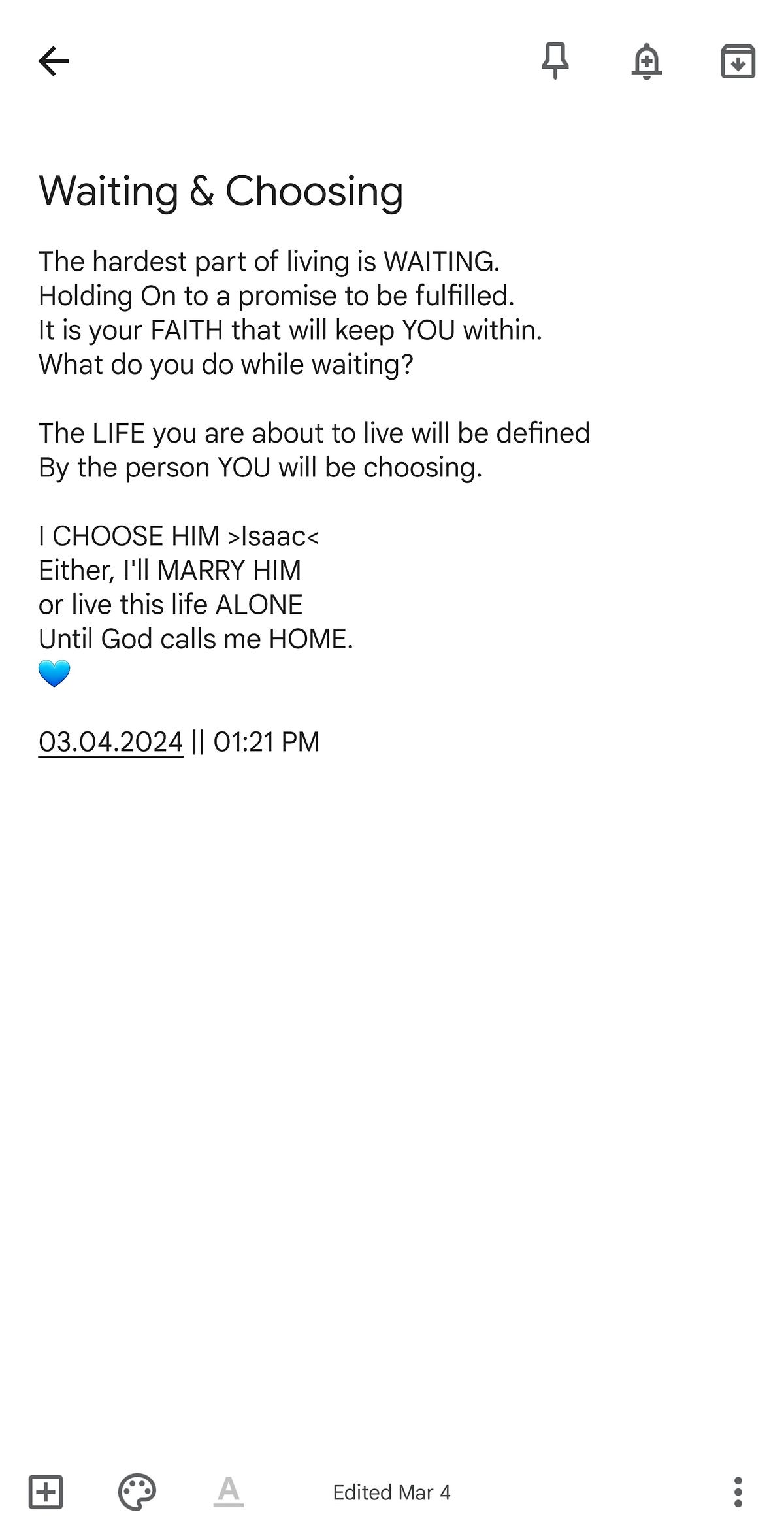The height and width of the screenshot is (1538, 784).
Task: Open the three-dot more options menu
Action: tap(738, 1492)
